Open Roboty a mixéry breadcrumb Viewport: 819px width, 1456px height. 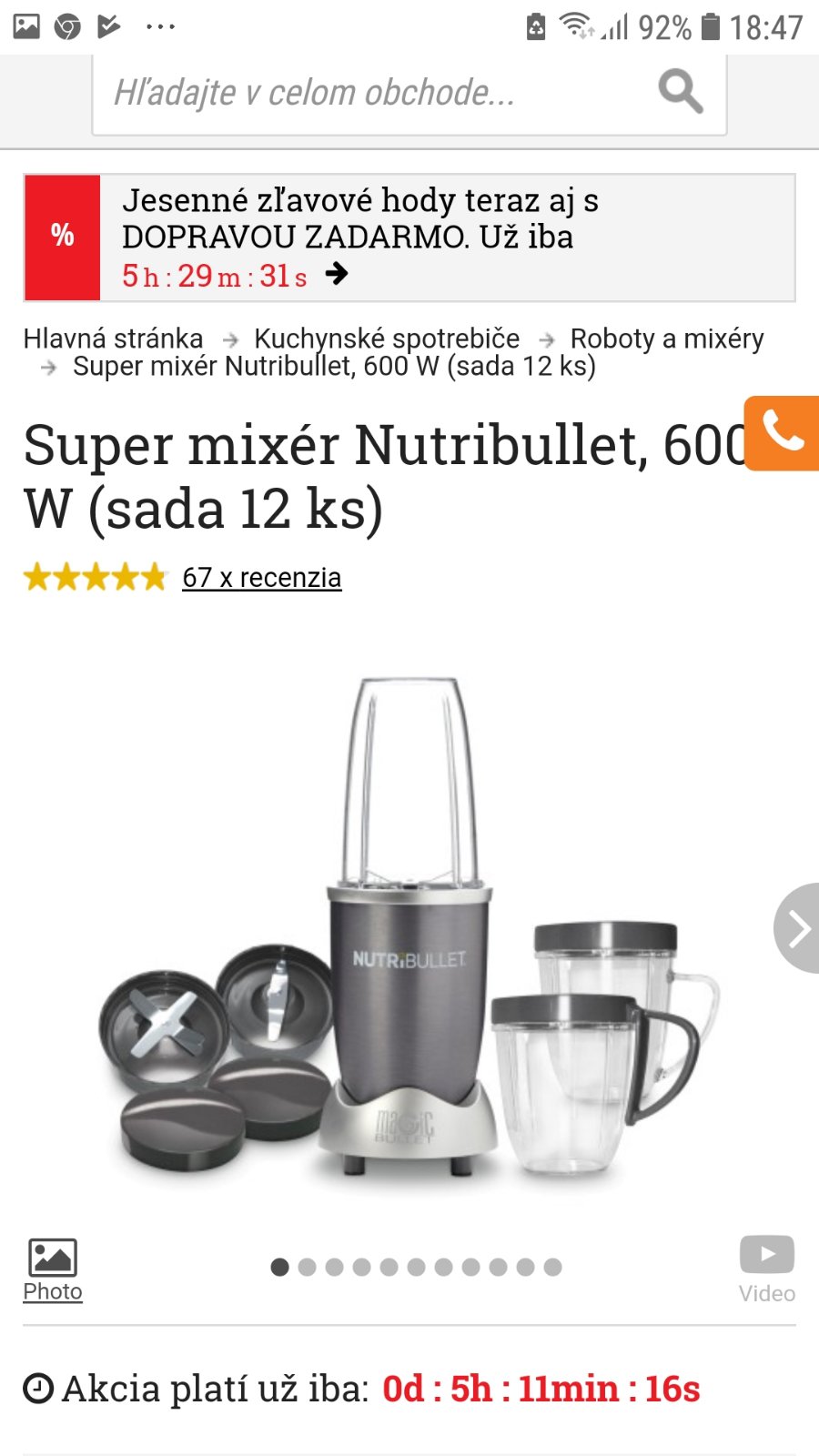click(x=667, y=339)
